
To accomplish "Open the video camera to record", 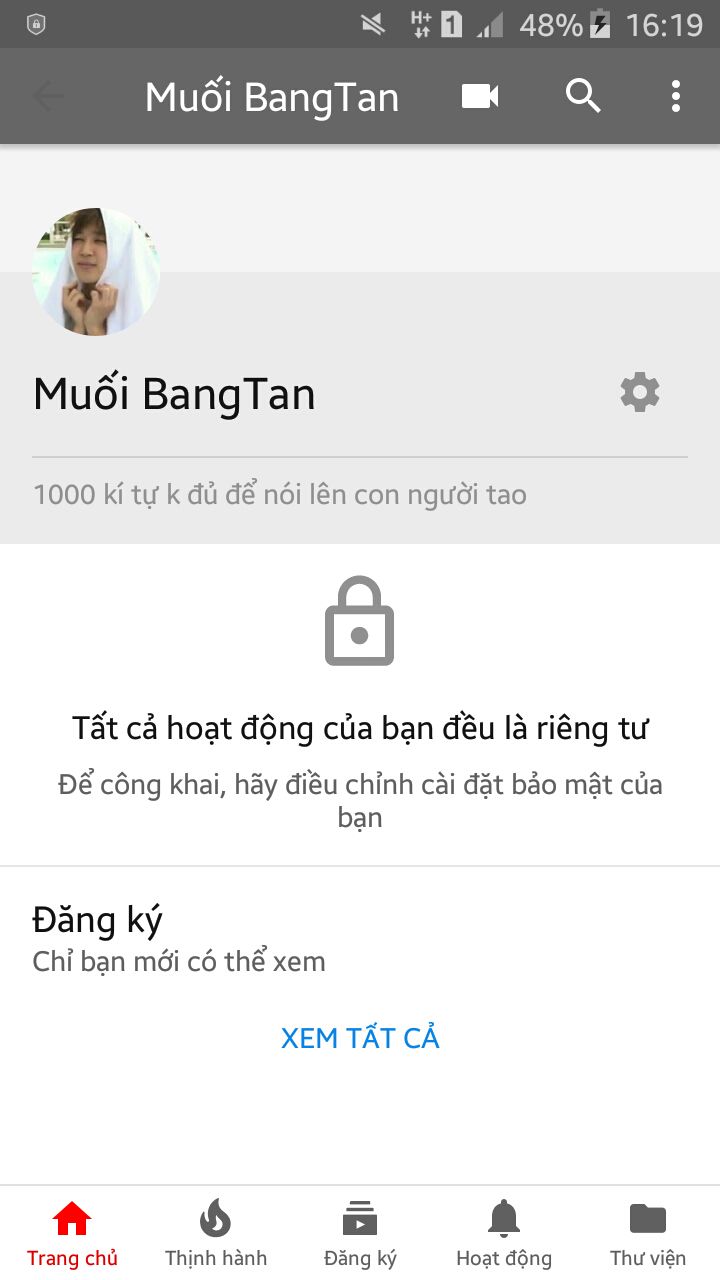I will [x=480, y=97].
